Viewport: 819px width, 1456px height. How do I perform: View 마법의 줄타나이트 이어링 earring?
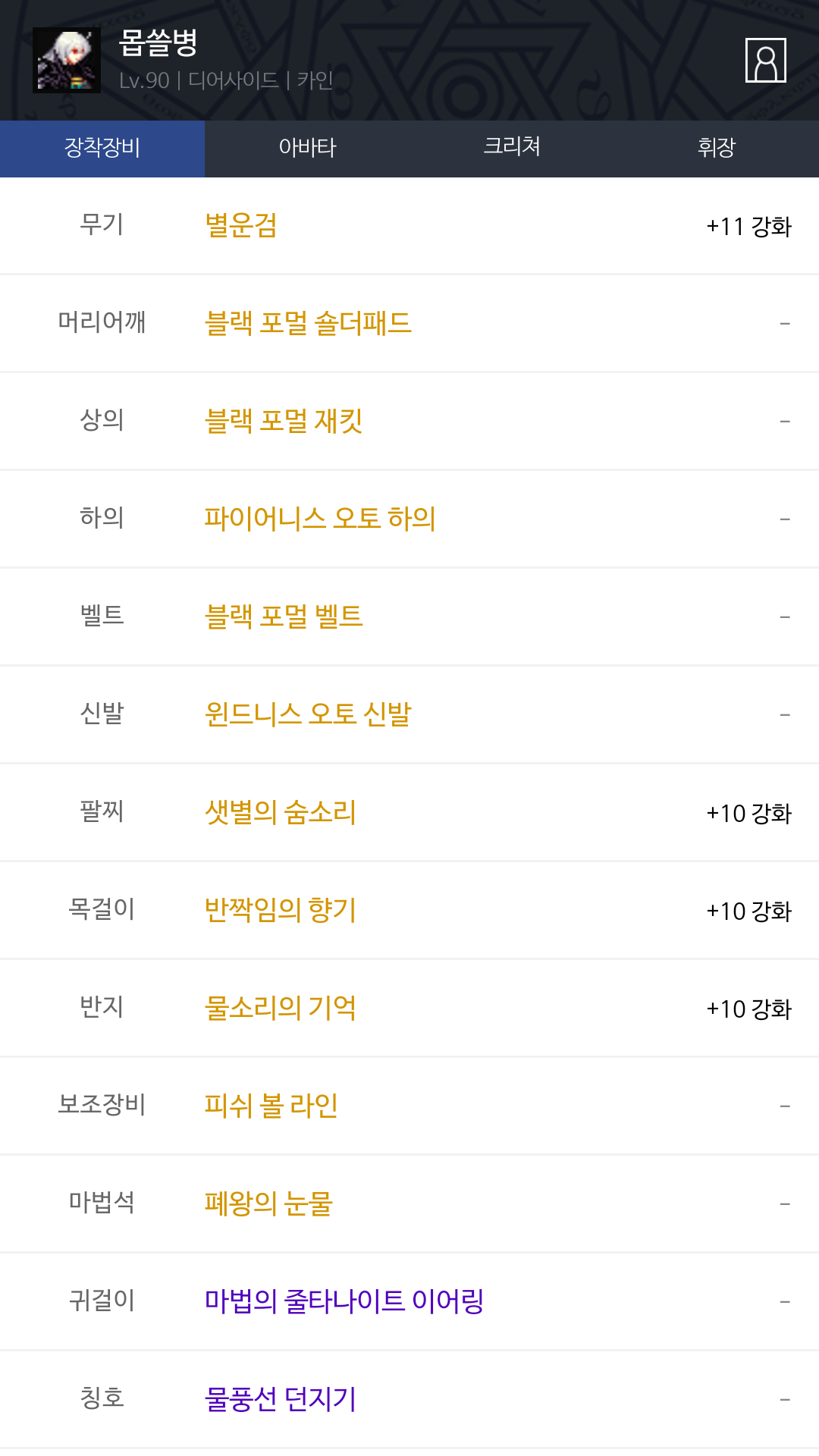pos(344,1301)
